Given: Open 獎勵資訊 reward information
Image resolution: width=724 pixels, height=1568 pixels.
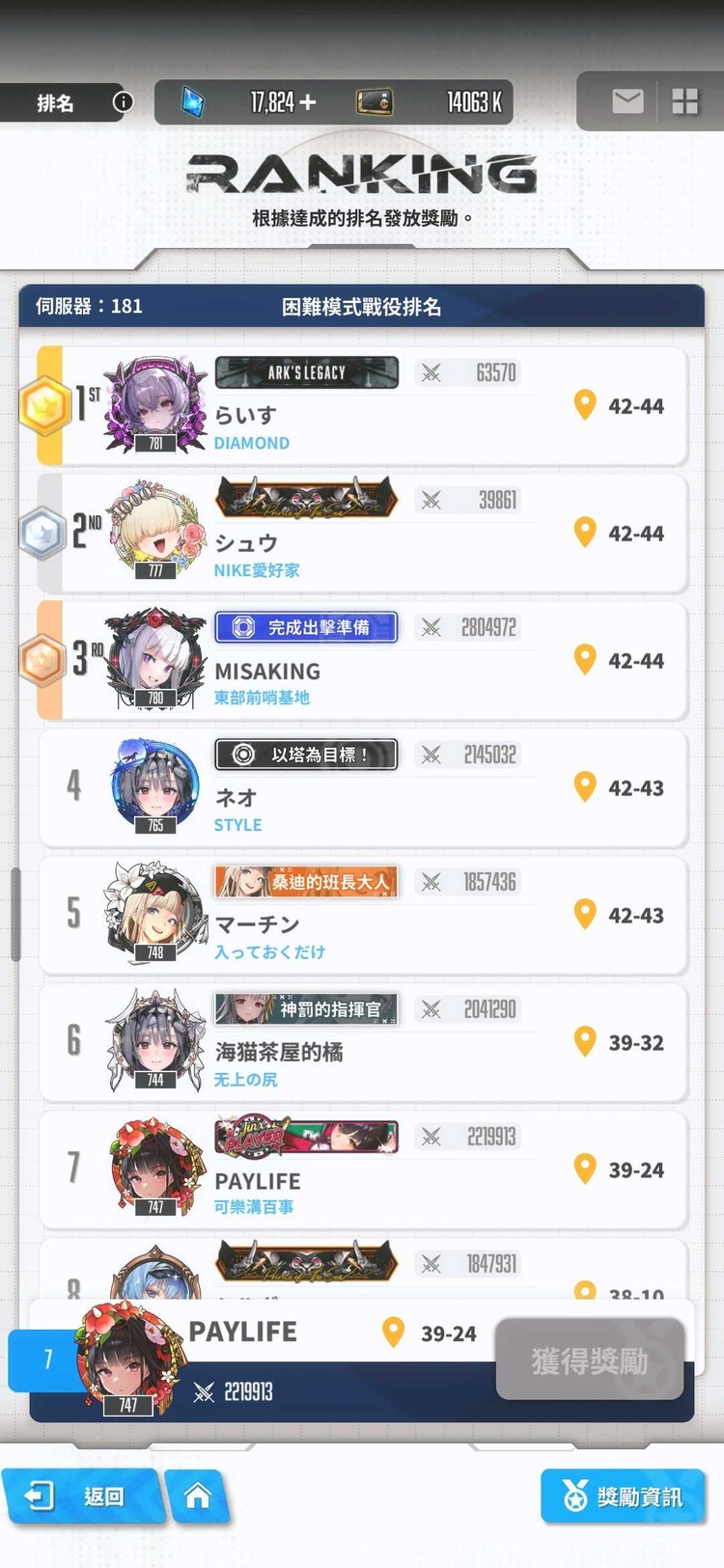Looking at the screenshot, I should pyautogui.click(x=623, y=1497).
